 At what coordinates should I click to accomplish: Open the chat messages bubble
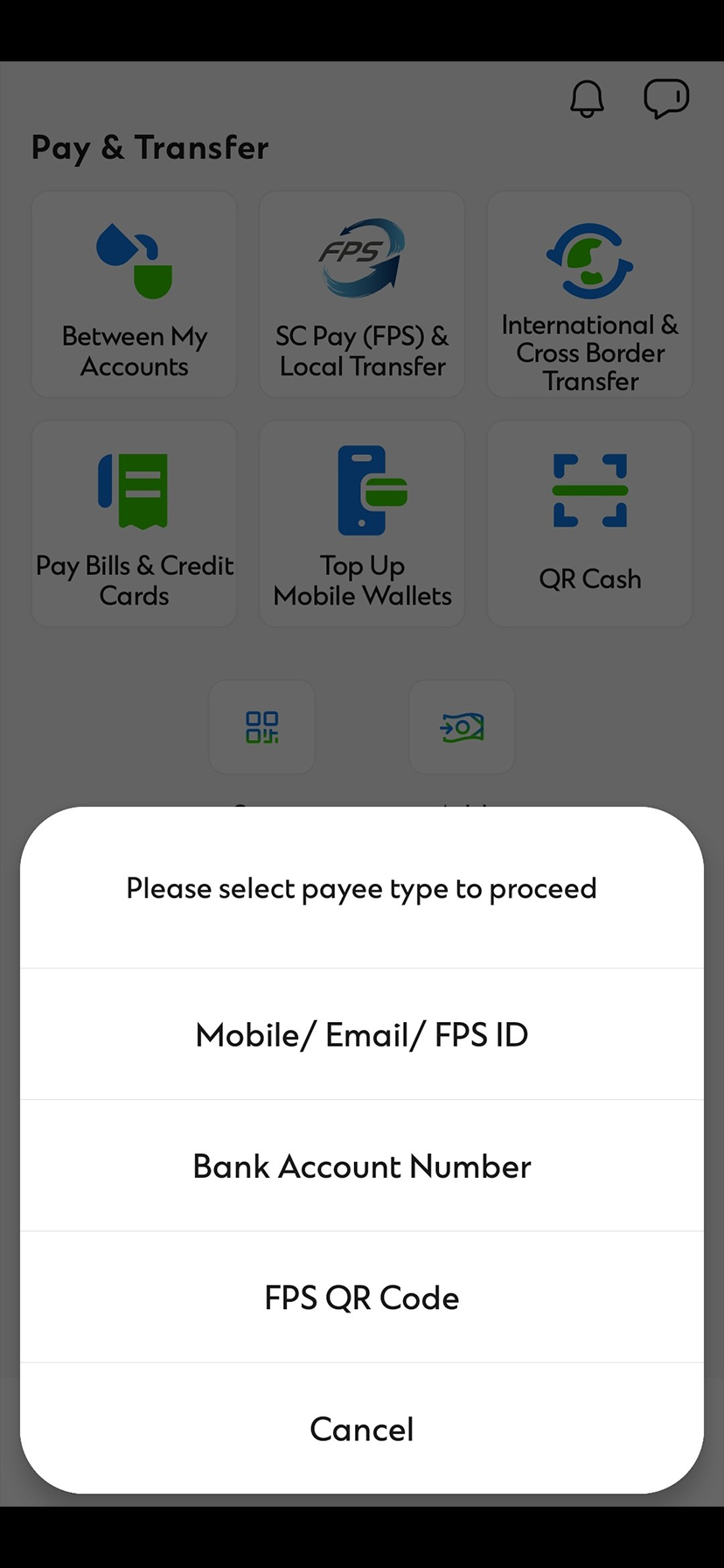point(666,98)
